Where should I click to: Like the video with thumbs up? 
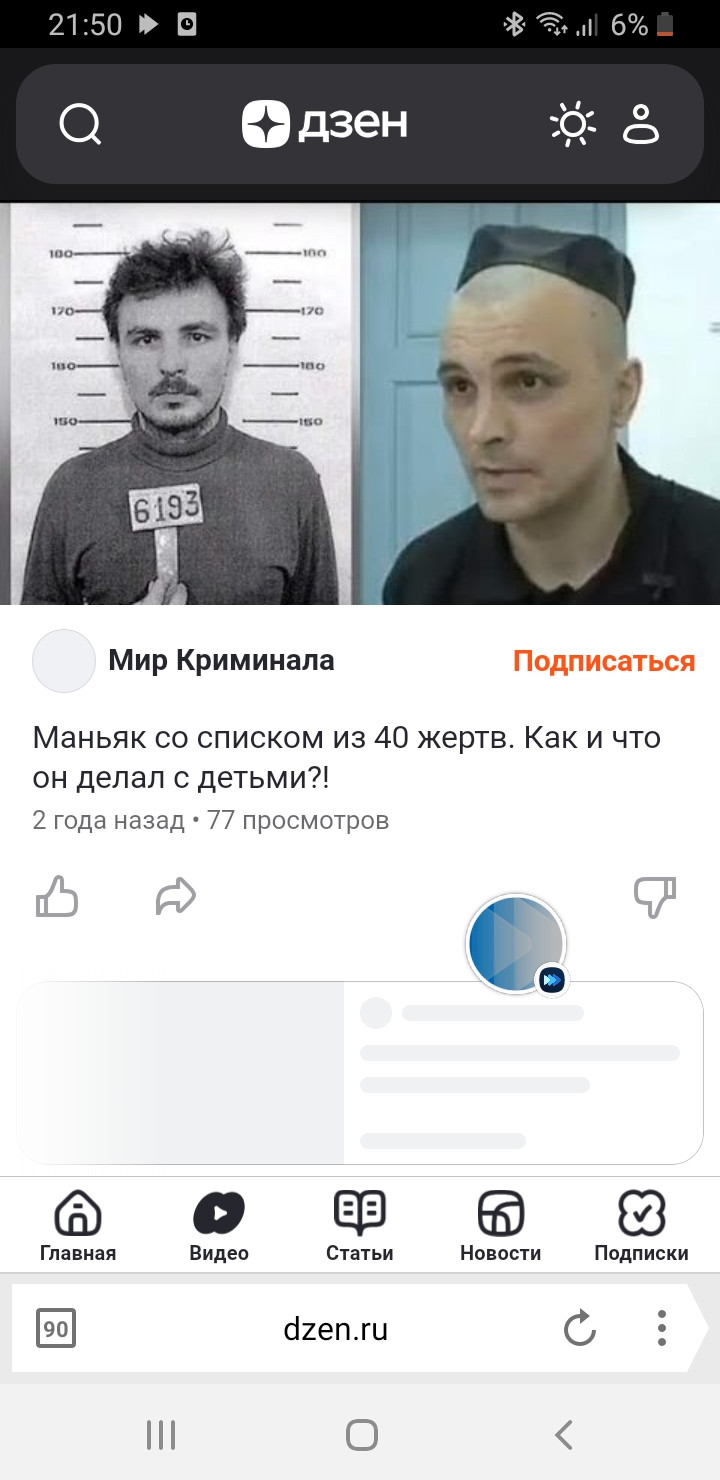point(57,896)
